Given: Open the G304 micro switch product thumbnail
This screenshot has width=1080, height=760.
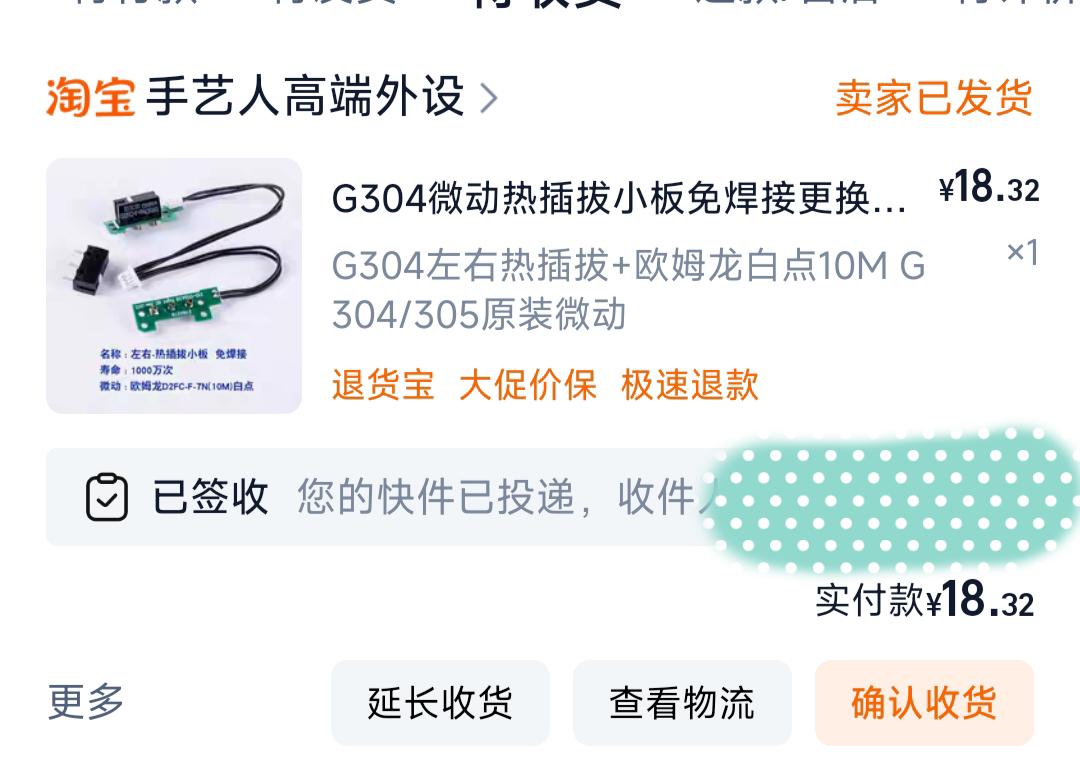Looking at the screenshot, I should [174, 286].
